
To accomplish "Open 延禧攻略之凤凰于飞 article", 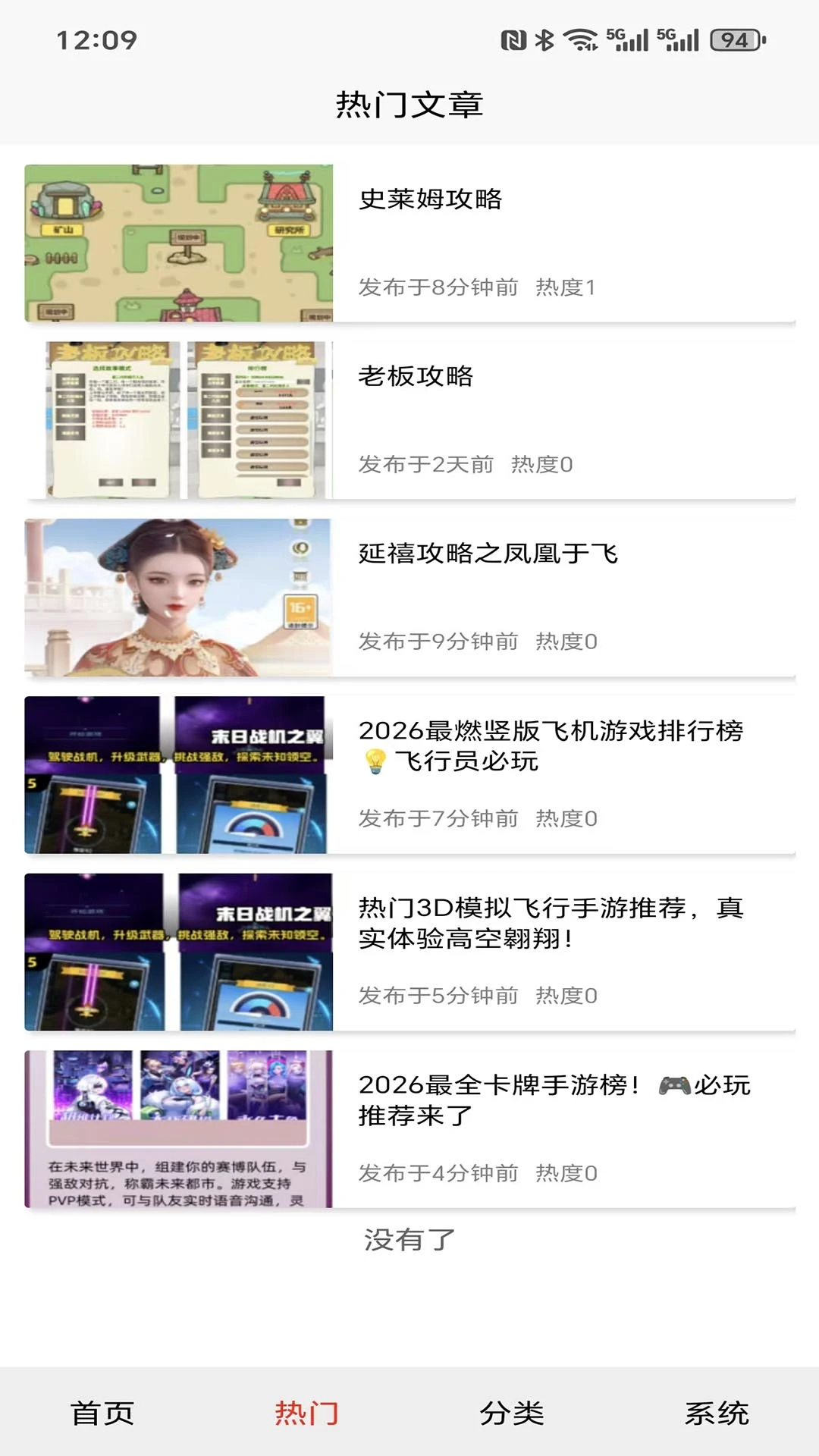I will [488, 554].
